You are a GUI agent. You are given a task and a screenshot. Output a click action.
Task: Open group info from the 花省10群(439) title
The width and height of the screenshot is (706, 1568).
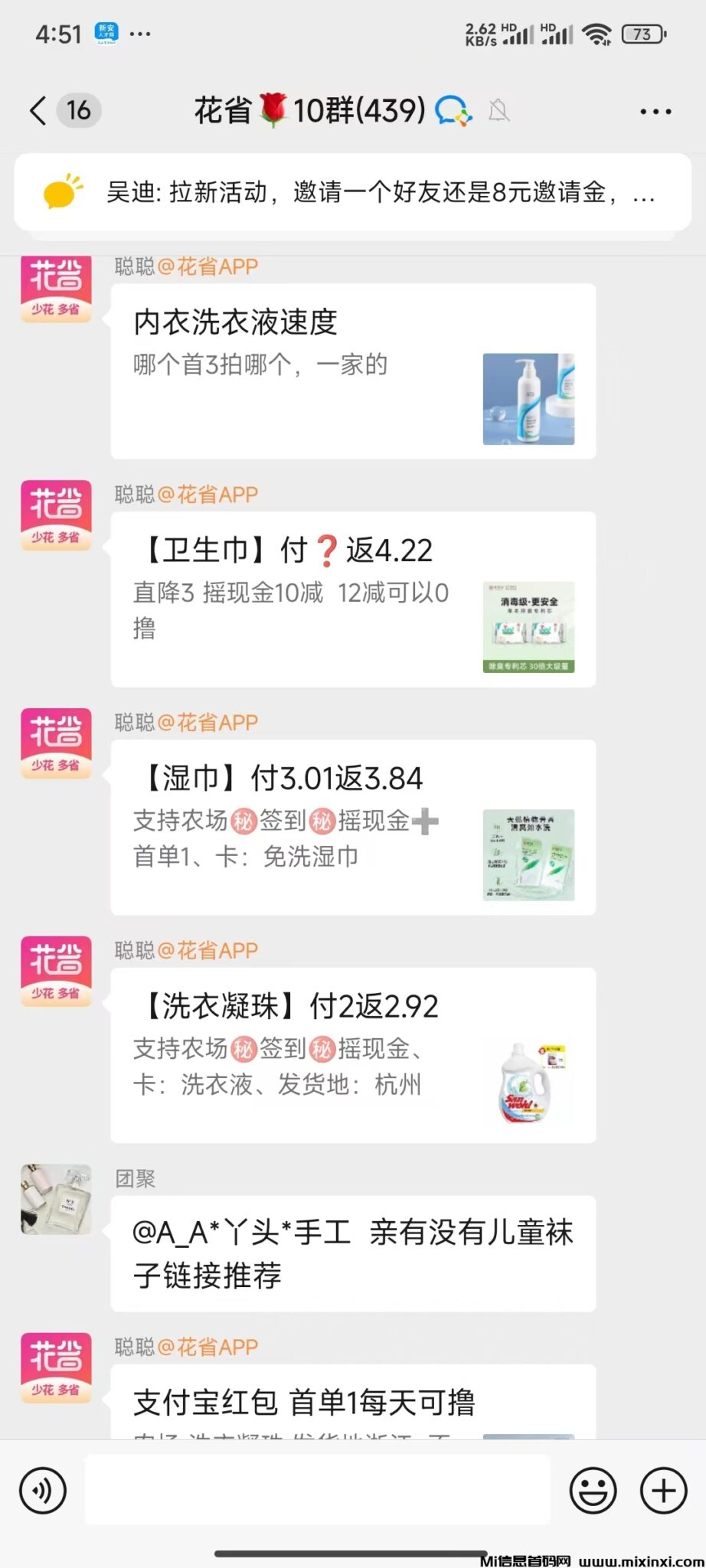pyautogui.click(x=306, y=110)
